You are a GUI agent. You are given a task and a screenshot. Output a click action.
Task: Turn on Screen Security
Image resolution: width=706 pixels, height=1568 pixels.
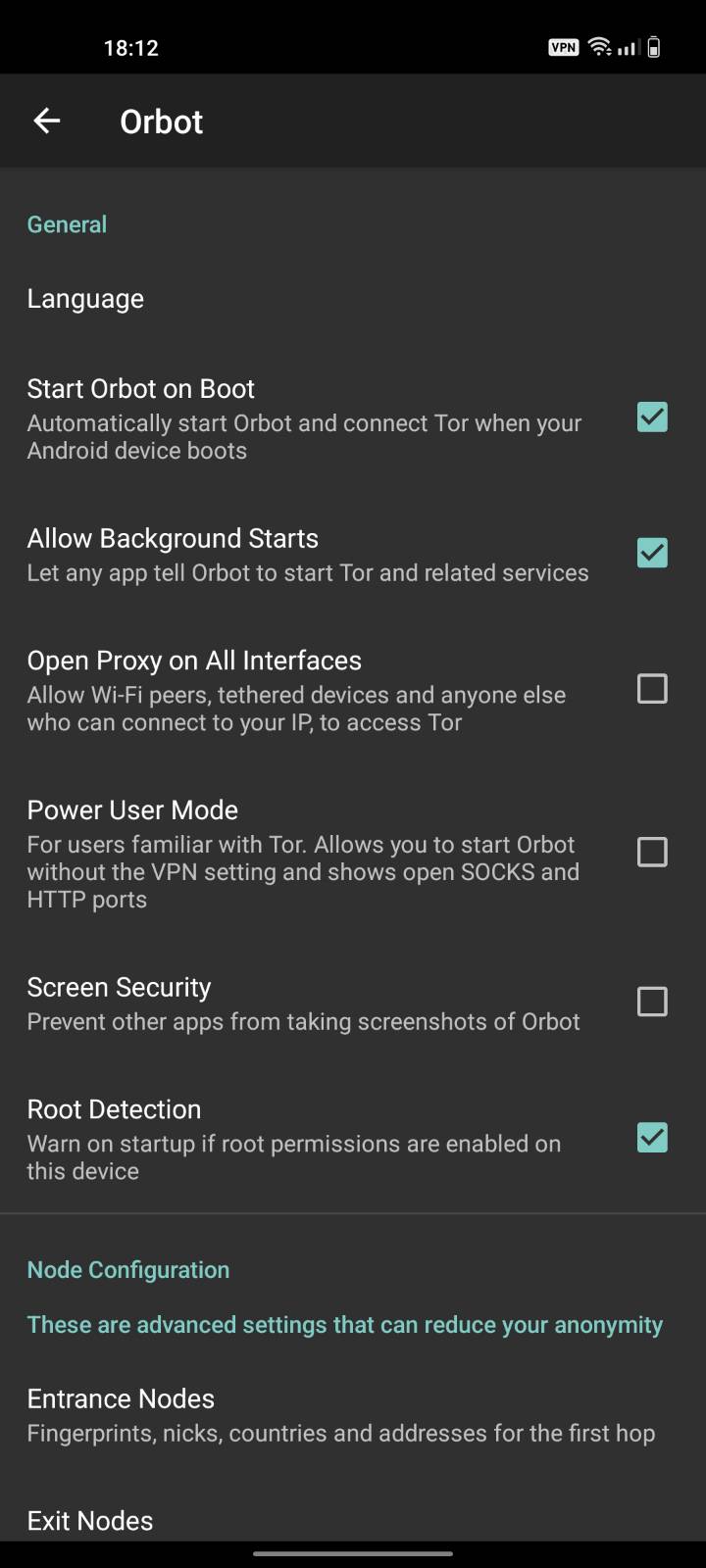click(652, 1002)
